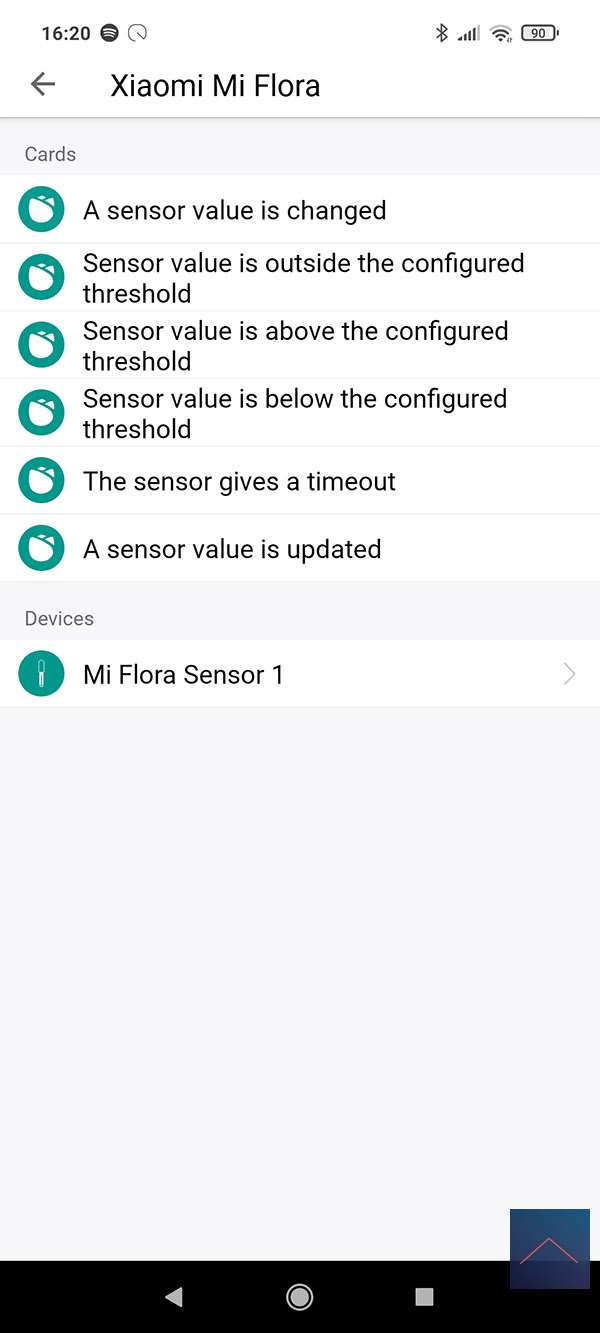Open recent apps from navigation bar

coord(424,1297)
